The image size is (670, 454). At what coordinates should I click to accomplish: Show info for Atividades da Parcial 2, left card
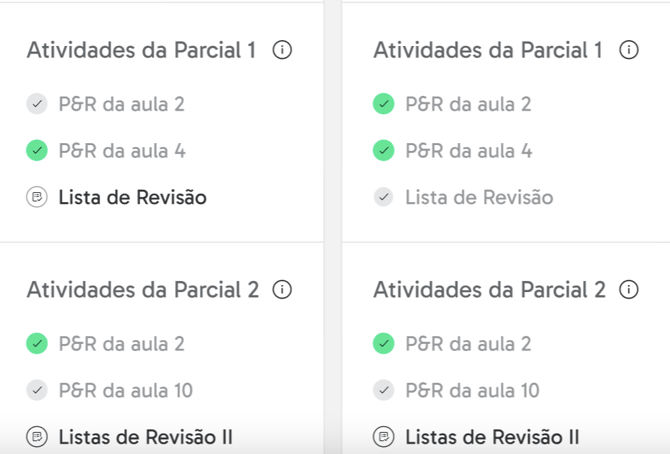coord(282,290)
